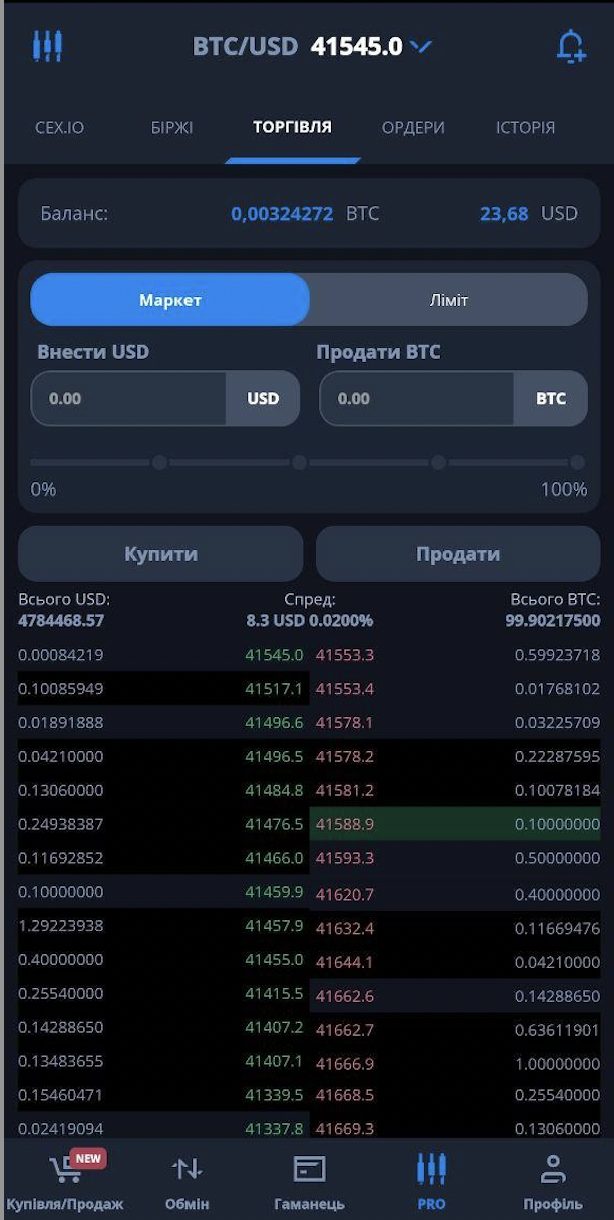Select the Маркет order type

(170, 300)
